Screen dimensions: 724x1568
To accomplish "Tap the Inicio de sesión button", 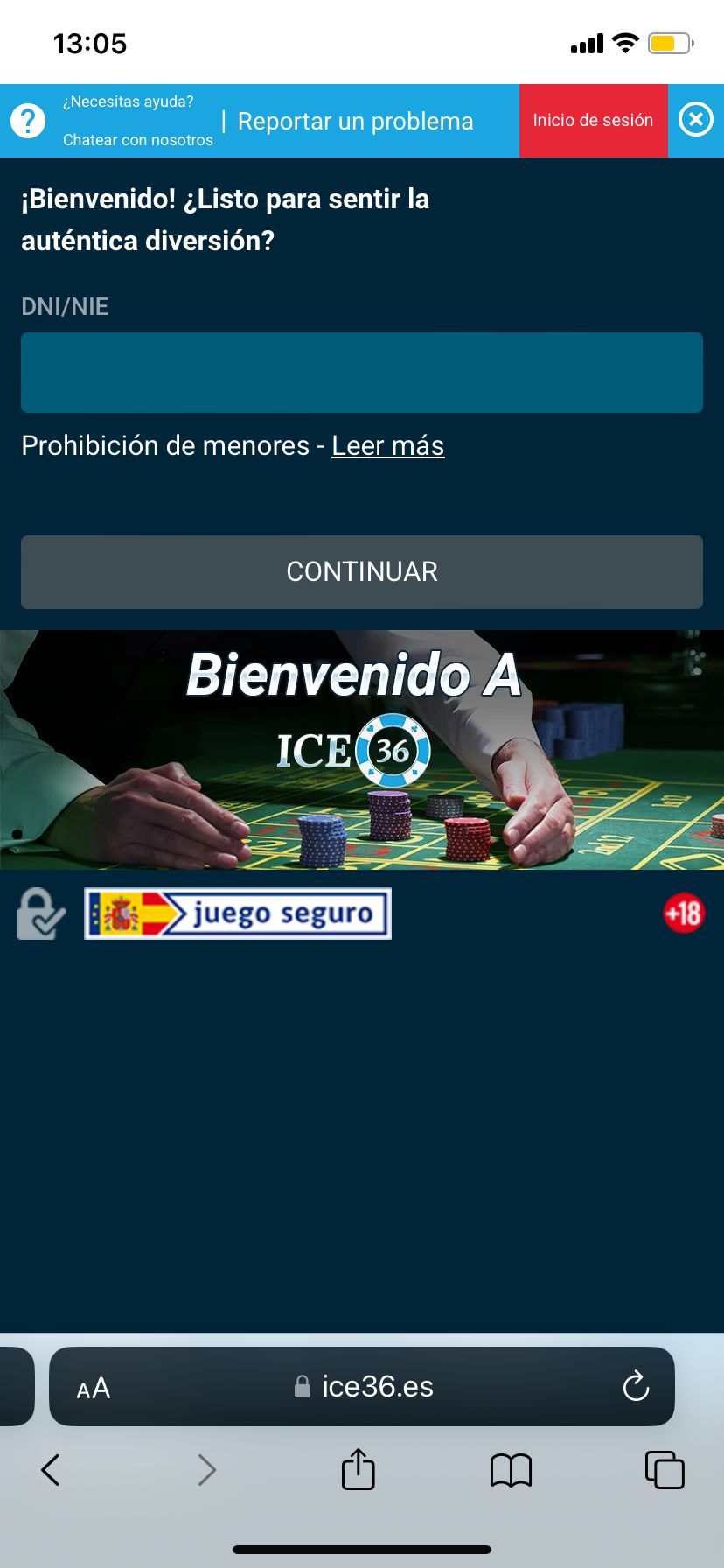I will (x=593, y=121).
